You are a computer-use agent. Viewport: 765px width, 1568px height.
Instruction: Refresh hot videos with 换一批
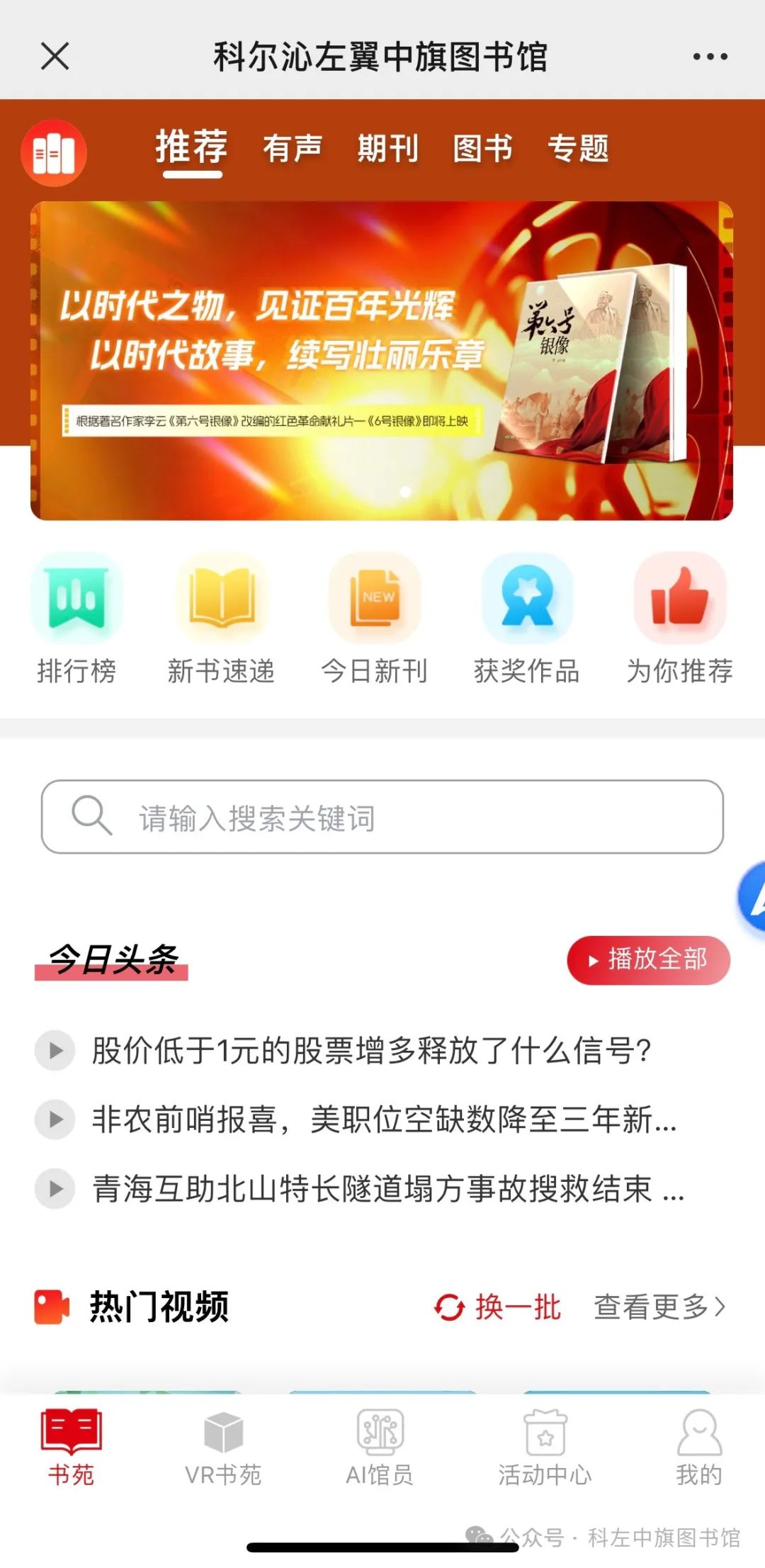coord(497,1307)
